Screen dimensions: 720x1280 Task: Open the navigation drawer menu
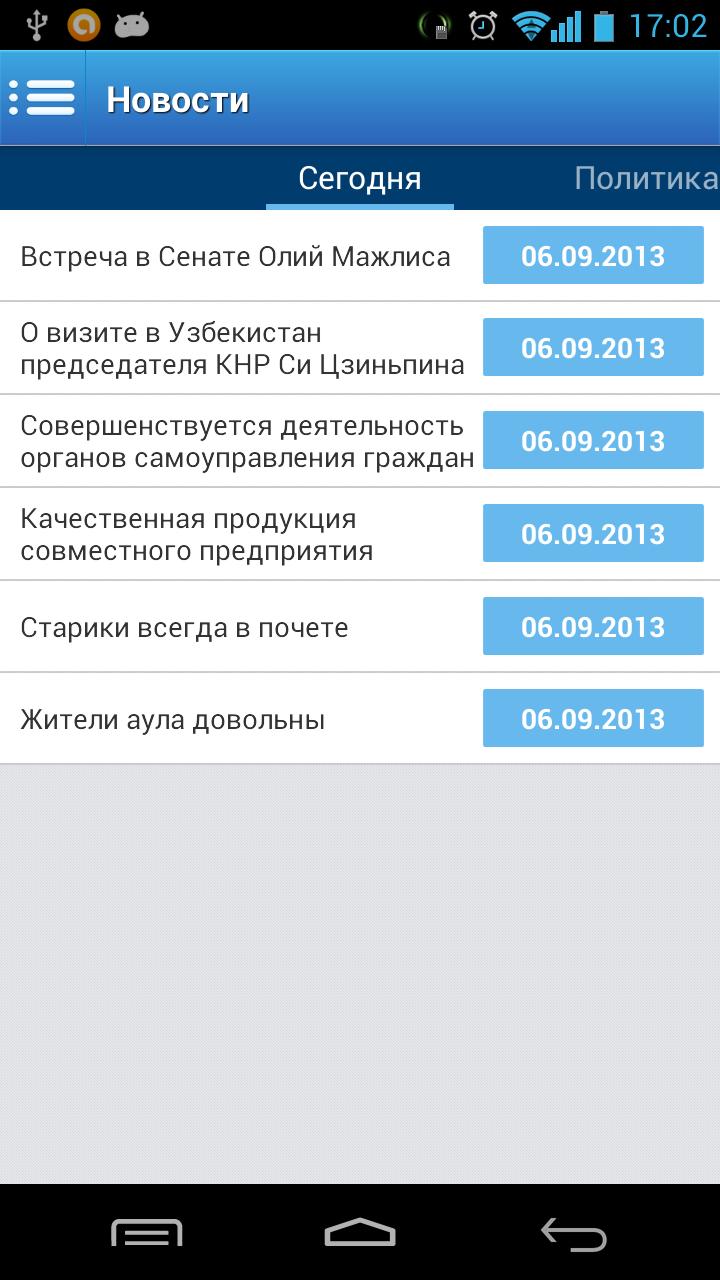42,97
